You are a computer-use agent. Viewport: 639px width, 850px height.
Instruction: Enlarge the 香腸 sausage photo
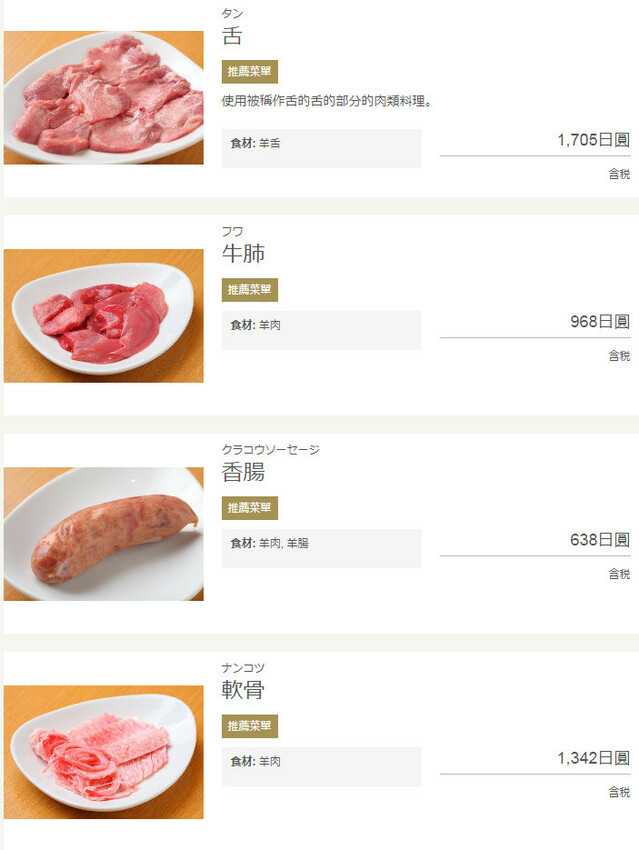point(103,534)
